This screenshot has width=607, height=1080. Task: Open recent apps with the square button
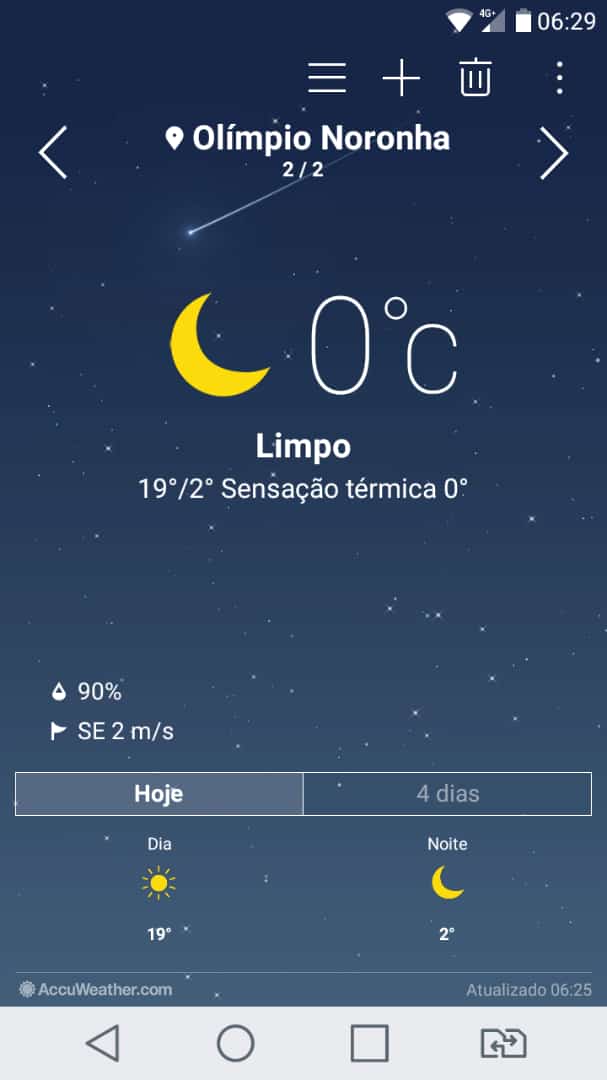coord(369,1043)
